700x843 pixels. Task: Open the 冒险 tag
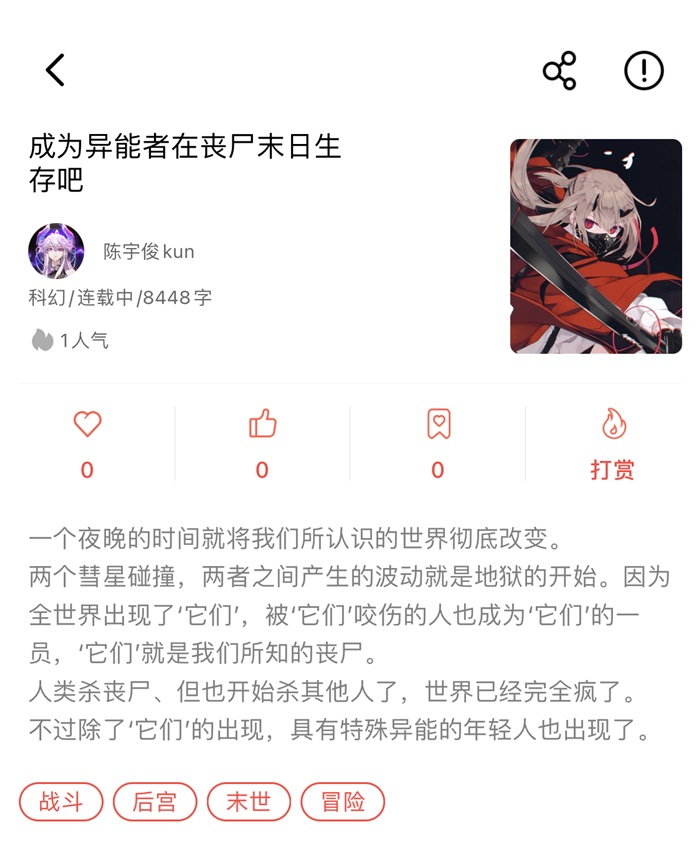[x=342, y=802]
